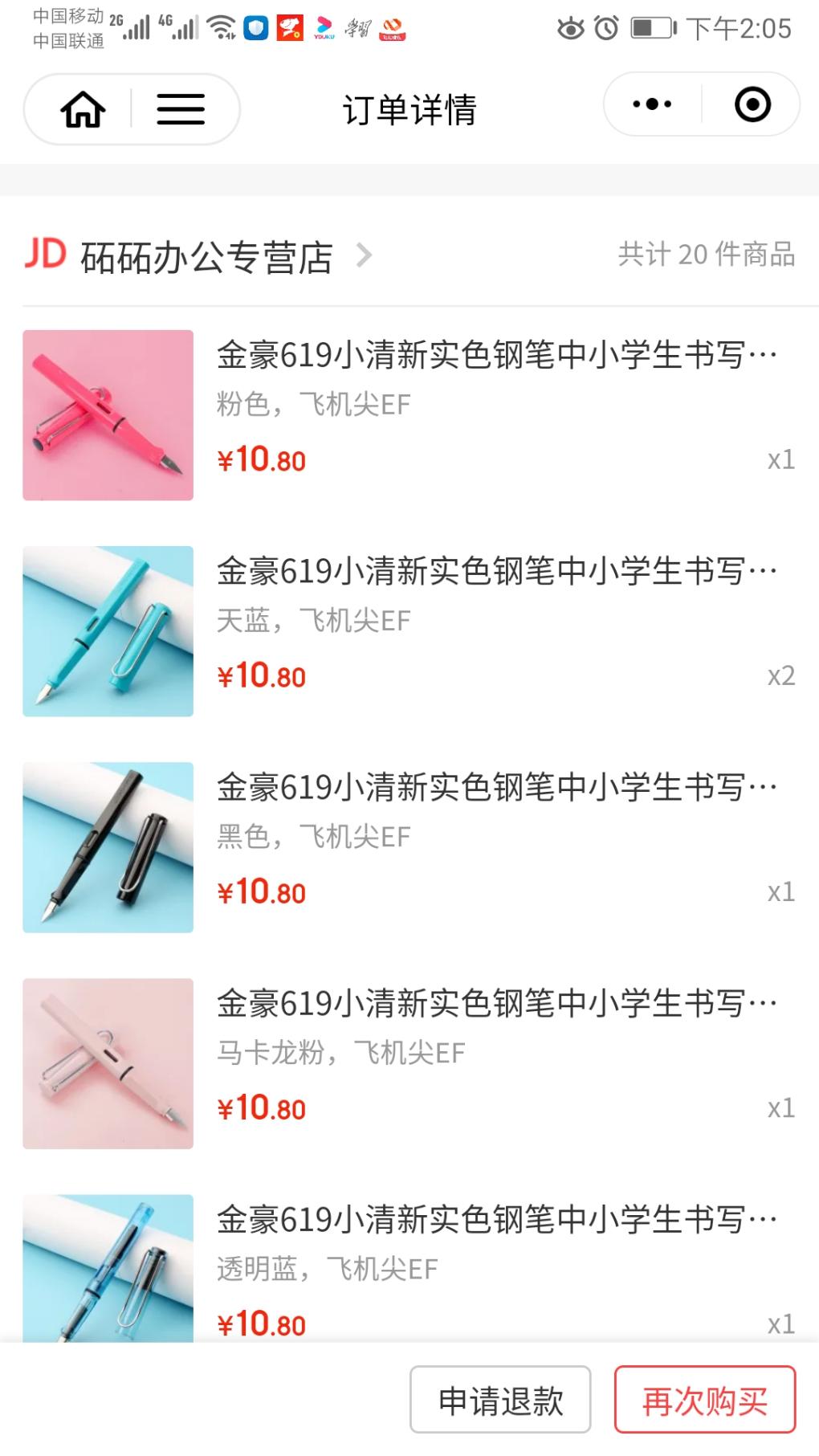View the 马卡龙粉 fountain pen product

(x=496, y=1003)
